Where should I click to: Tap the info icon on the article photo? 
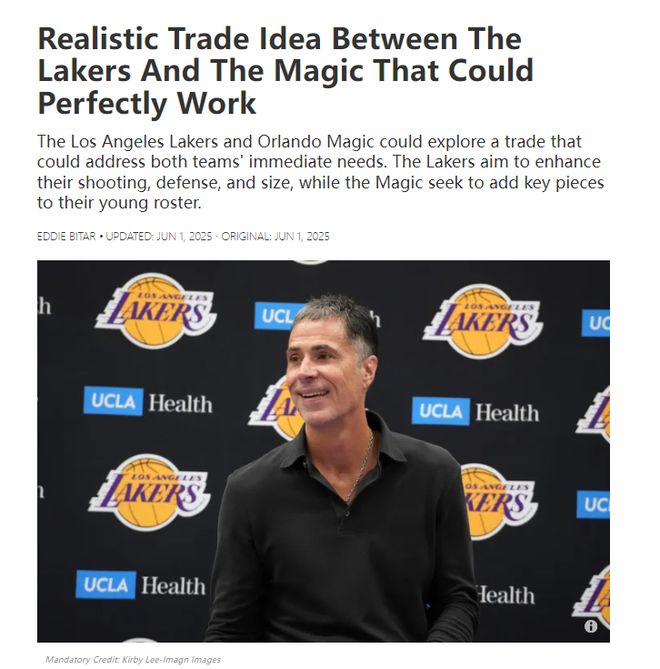(x=591, y=626)
